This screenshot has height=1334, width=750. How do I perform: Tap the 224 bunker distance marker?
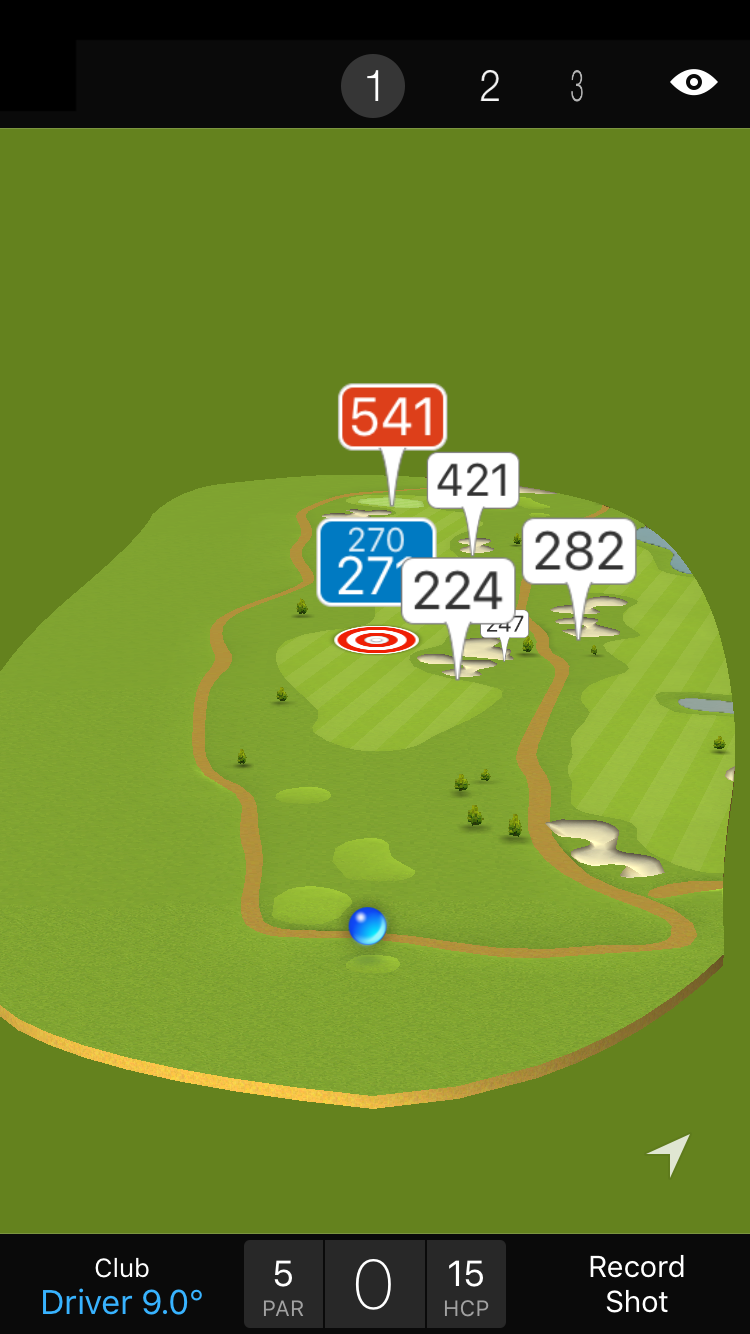tap(458, 591)
